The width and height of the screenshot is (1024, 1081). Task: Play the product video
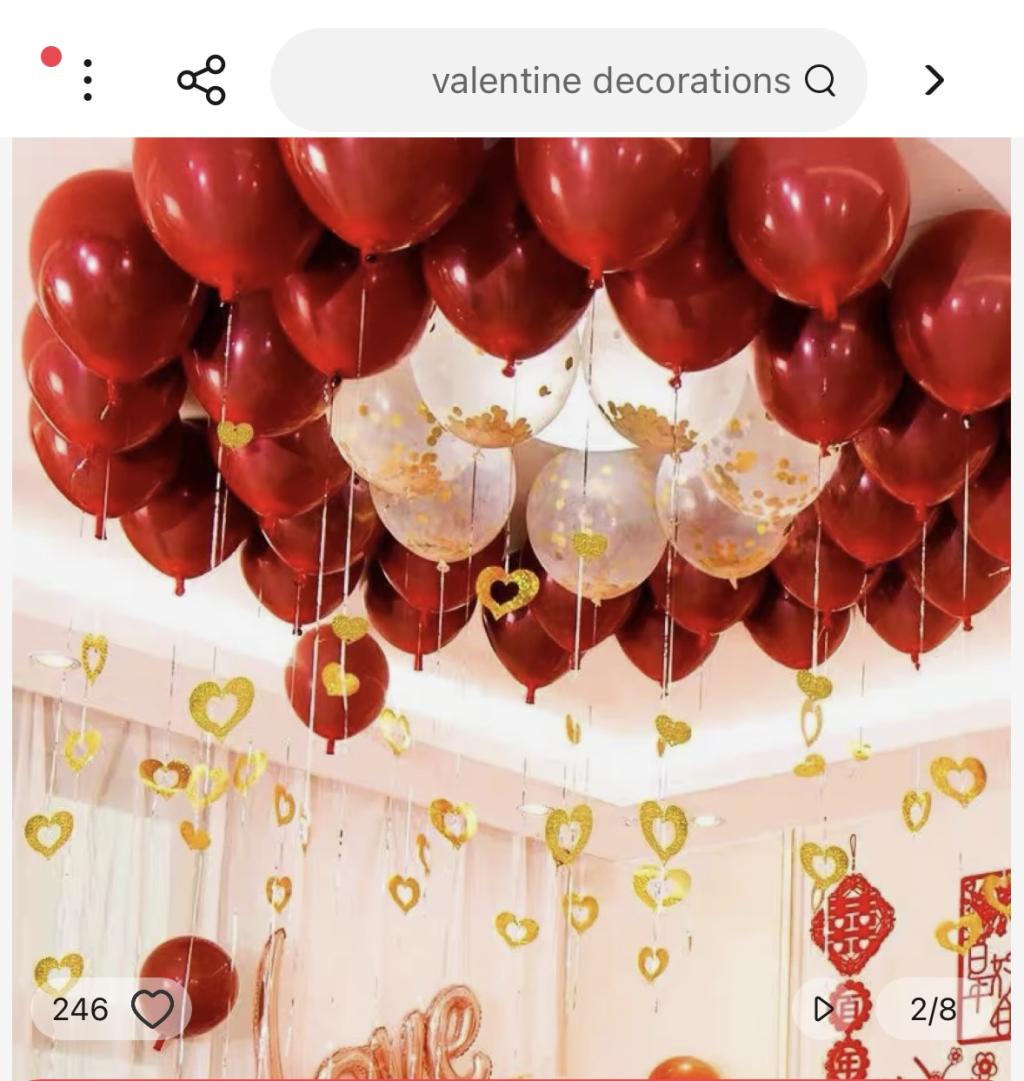point(824,1009)
